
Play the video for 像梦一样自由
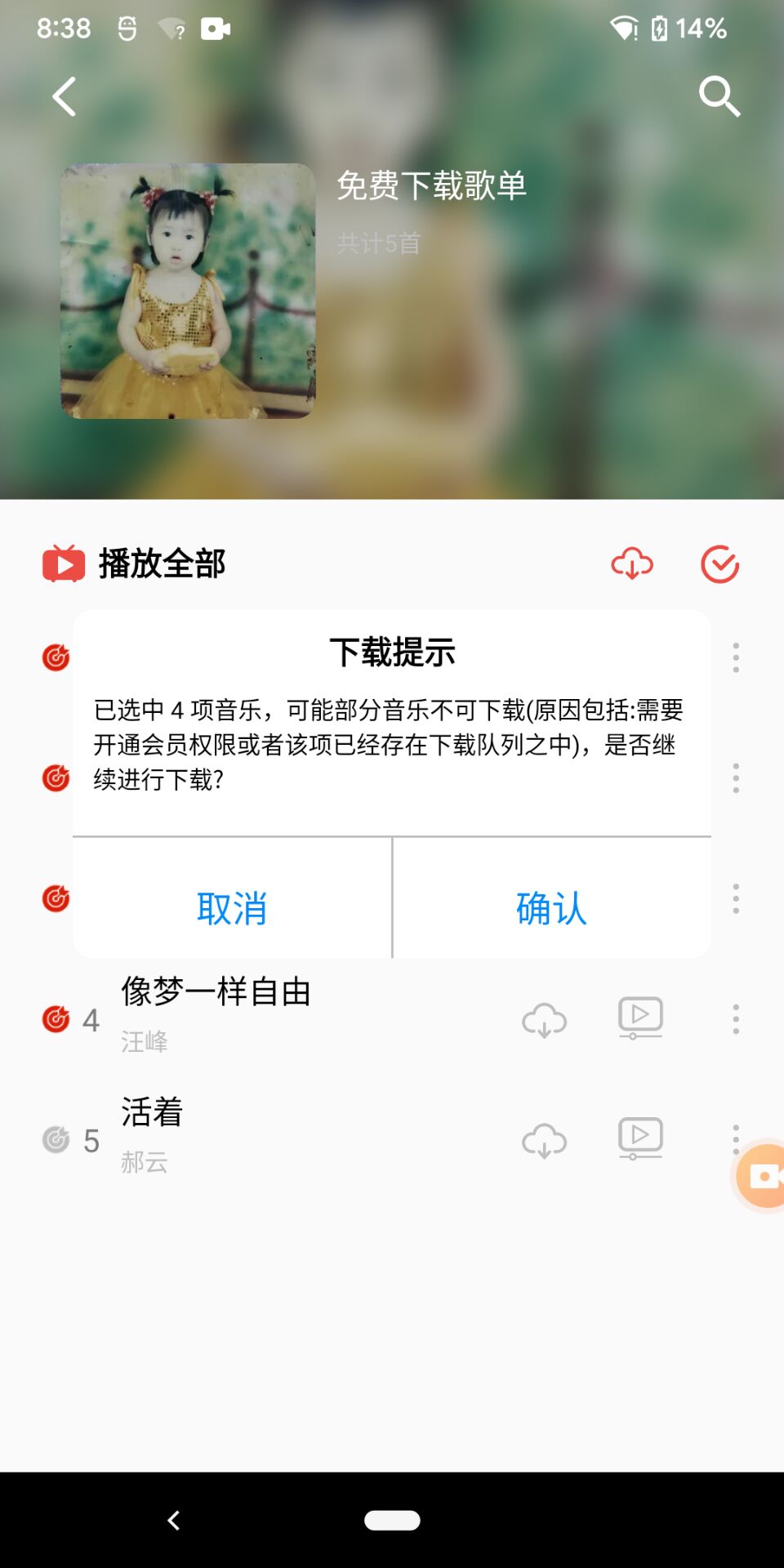click(x=640, y=1018)
